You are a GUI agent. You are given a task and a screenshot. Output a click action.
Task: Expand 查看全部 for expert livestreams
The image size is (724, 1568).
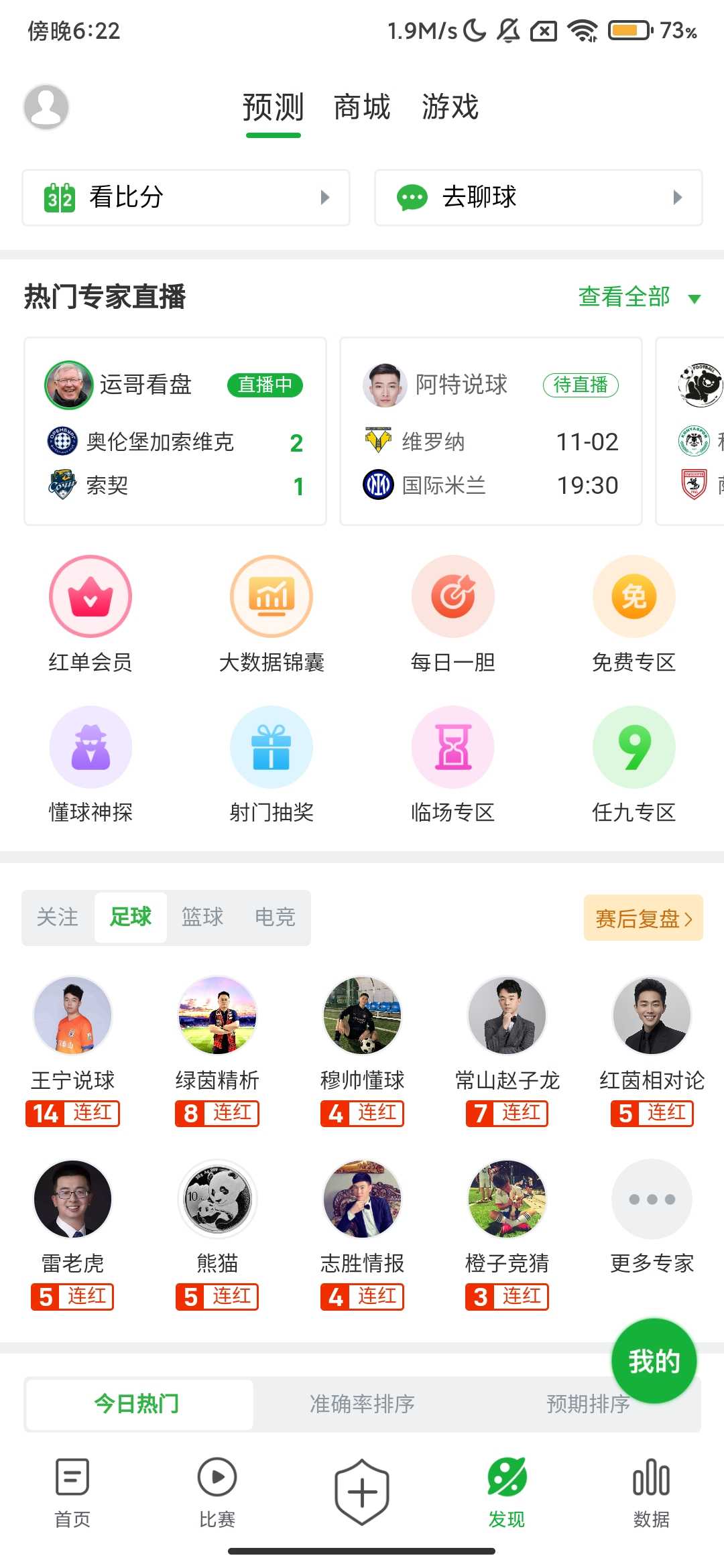click(638, 297)
